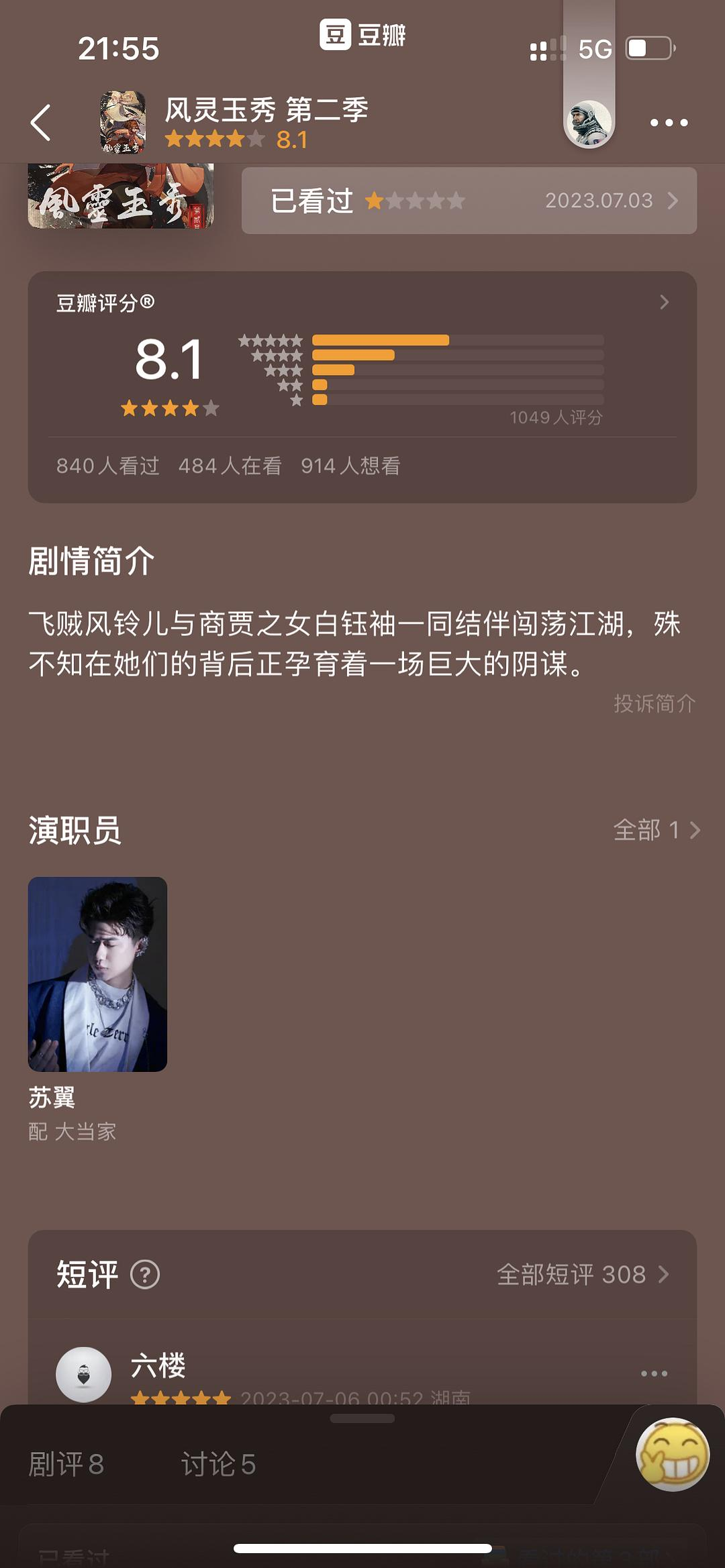Open reviewer 六楼's avatar
The width and height of the screenshot is (725, 1568).
[x=83, y=1374]
